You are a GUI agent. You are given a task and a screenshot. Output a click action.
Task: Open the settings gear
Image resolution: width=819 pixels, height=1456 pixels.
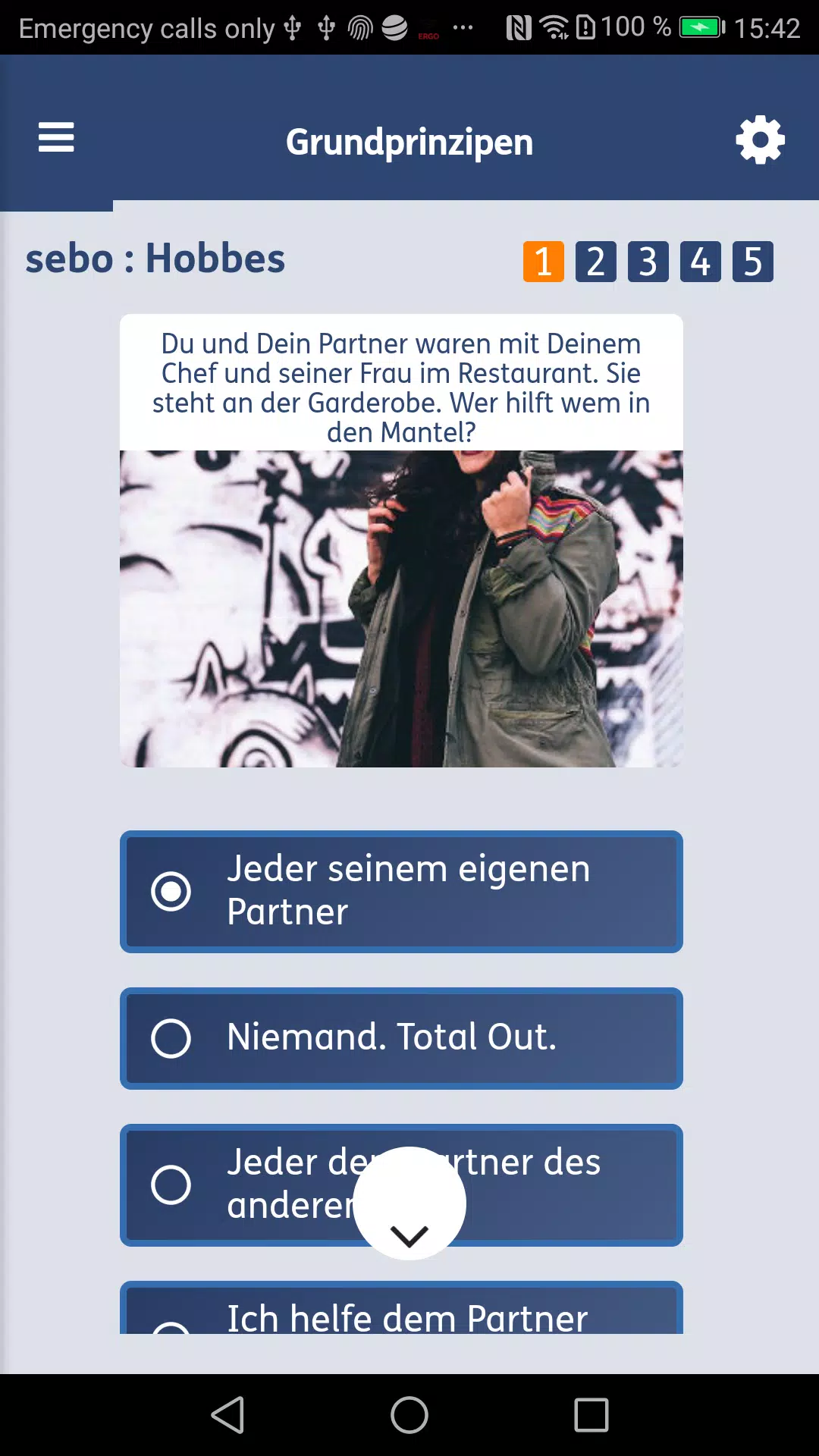[x=759, y=139]
